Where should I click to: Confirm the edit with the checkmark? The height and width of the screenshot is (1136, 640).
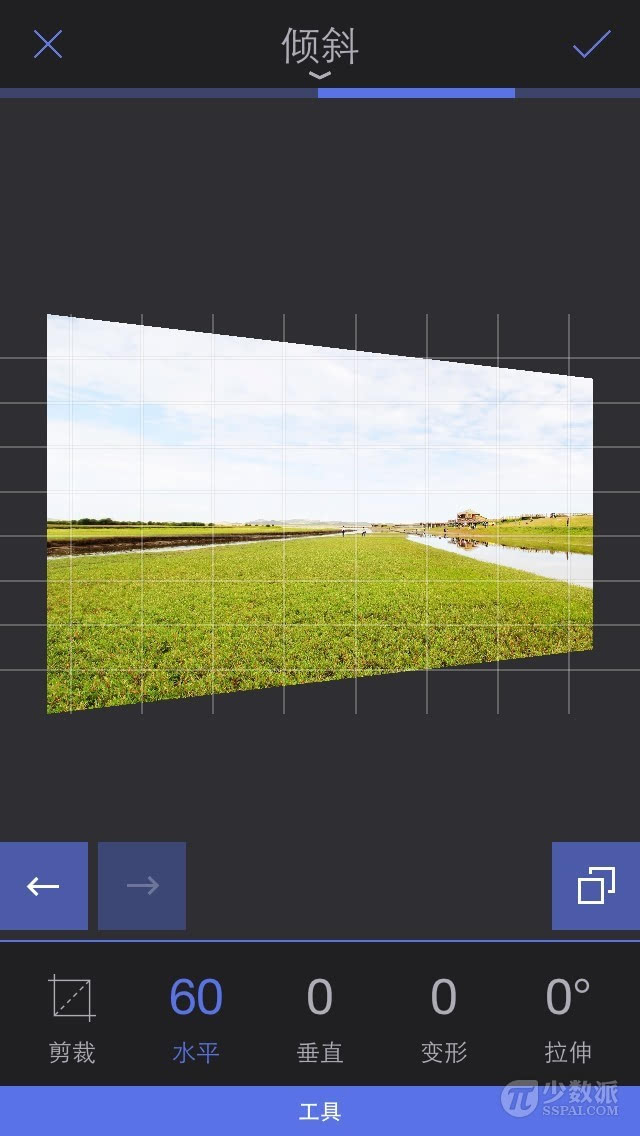[591, 44]
